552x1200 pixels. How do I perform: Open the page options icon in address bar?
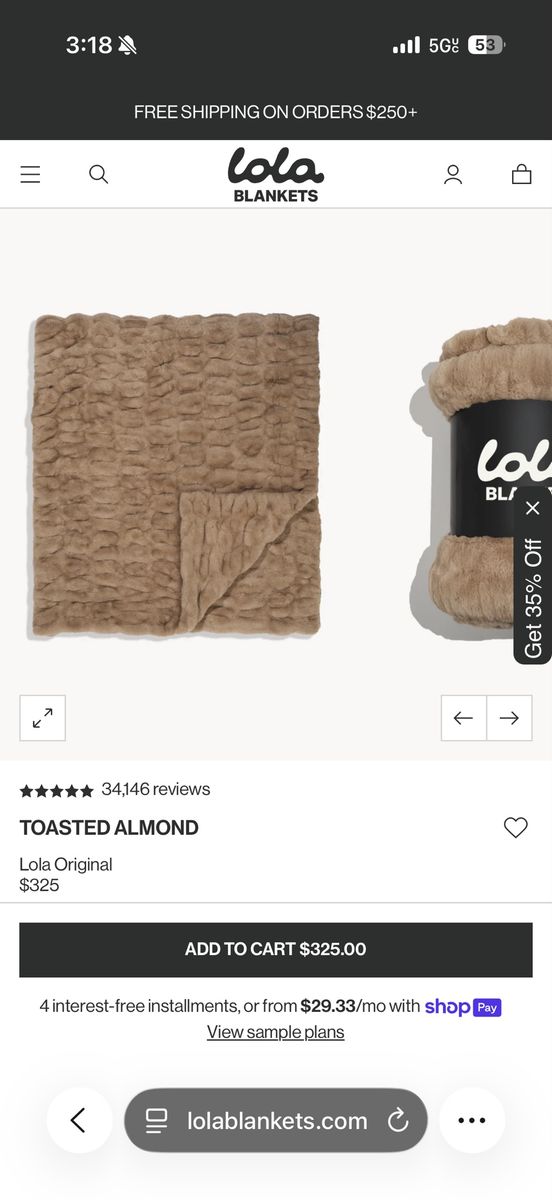point(156,1121)
